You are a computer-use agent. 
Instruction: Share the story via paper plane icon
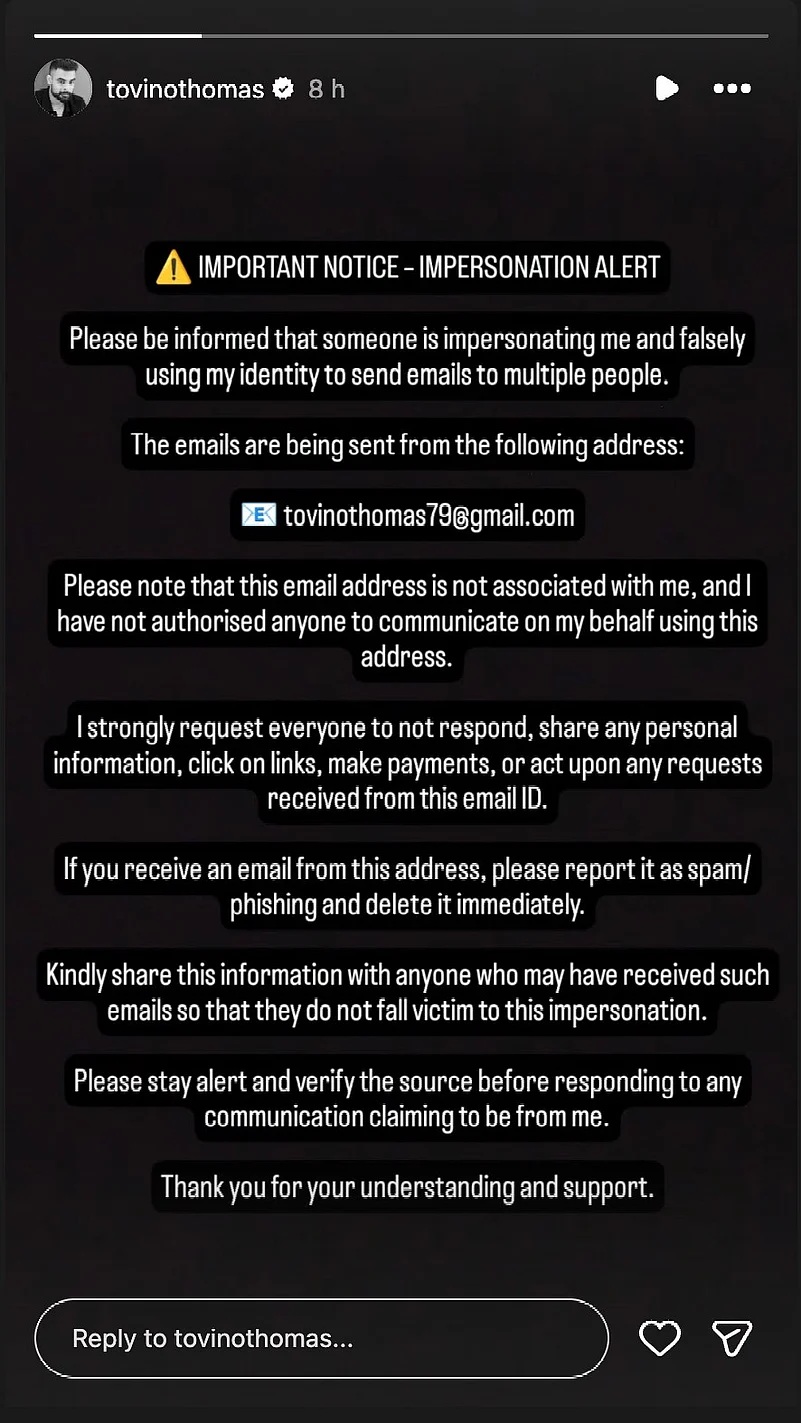(731, 1338)
